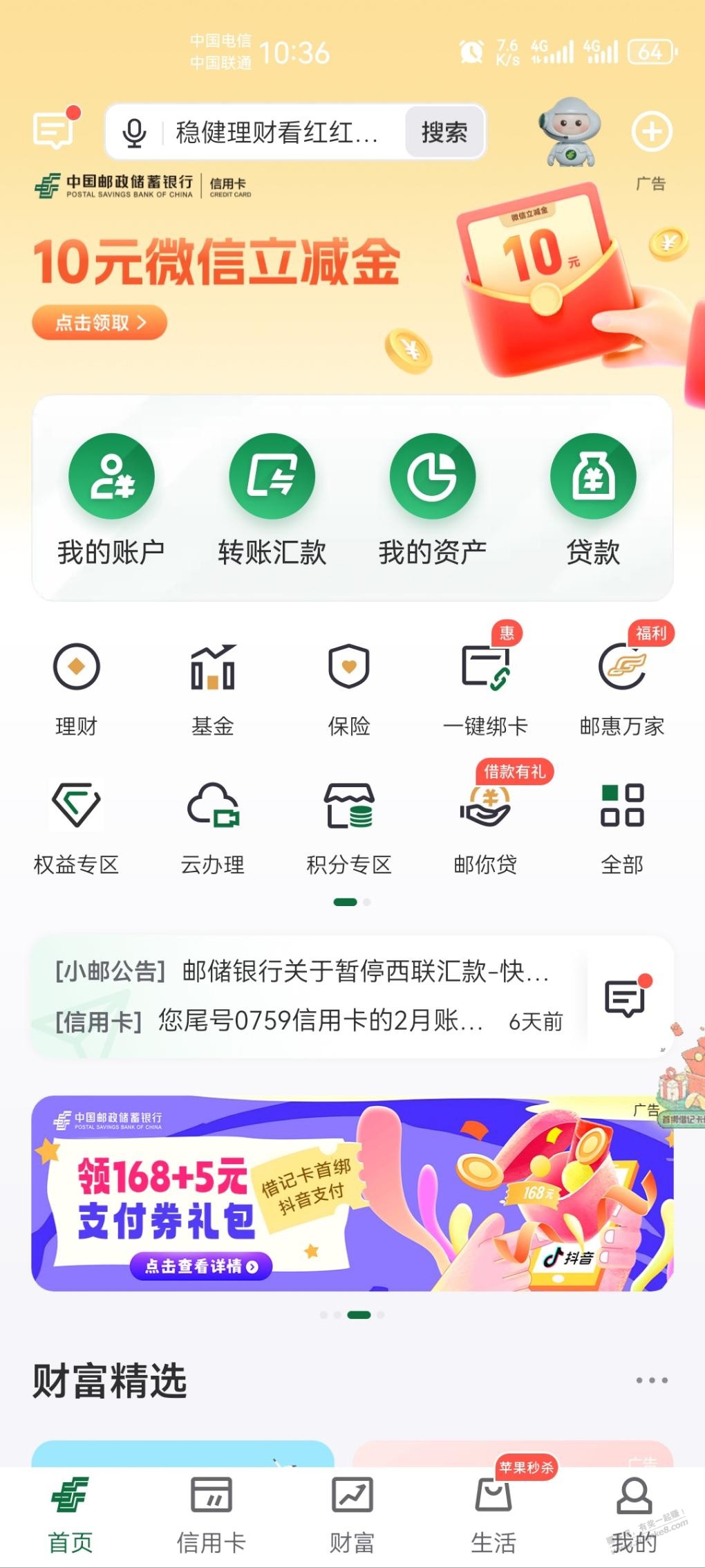Open the messages icon at top left
The image size is (705, 1568).
point(55,130)
